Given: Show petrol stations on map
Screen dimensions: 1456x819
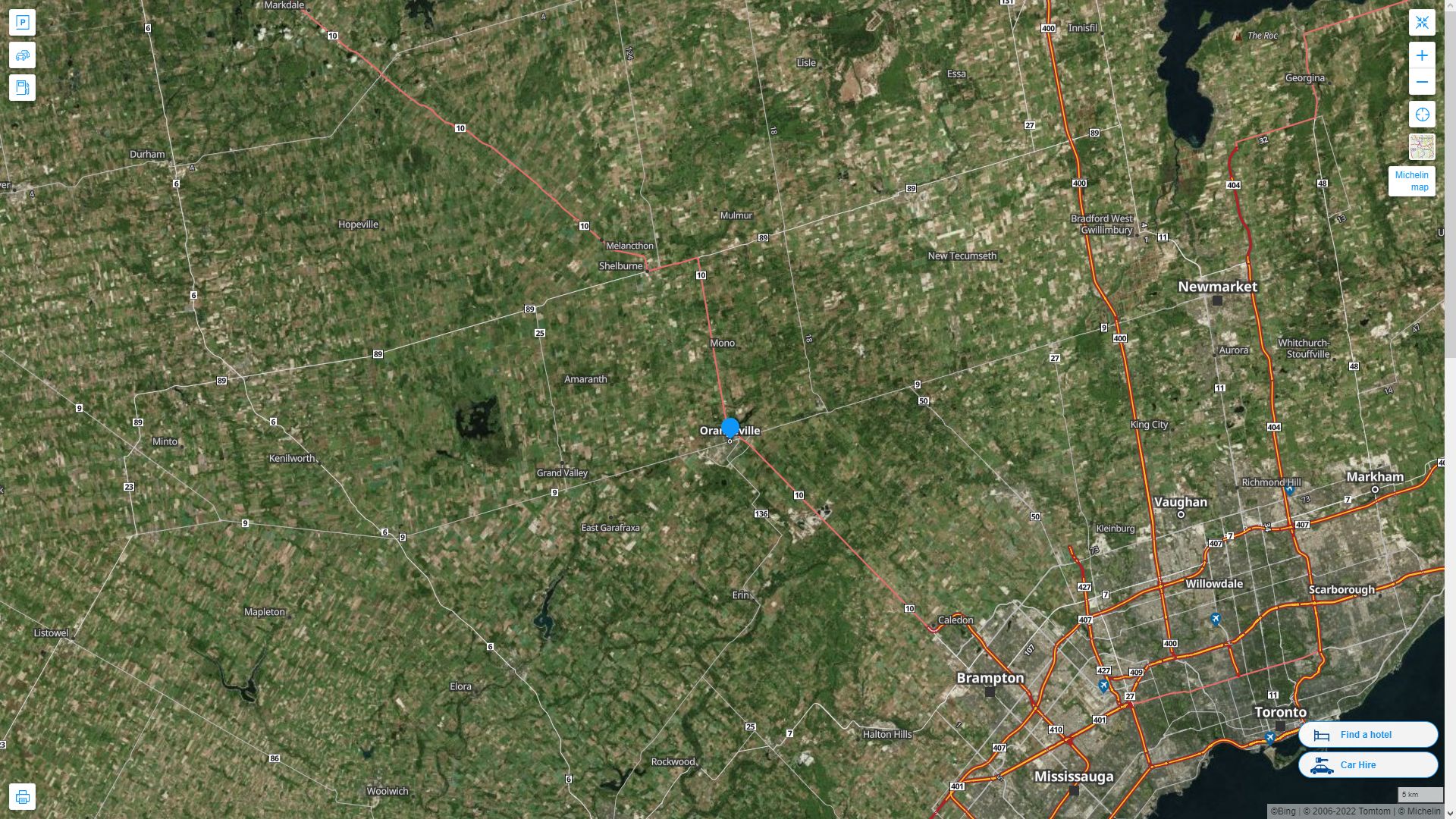Looking at the screenshot, I should [22, 88].
